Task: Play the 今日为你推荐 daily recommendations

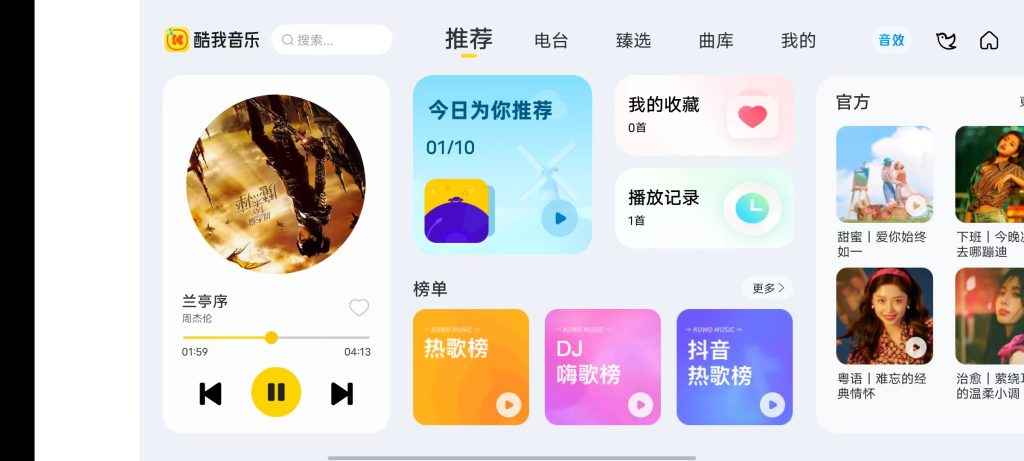Action: pos(560,218)
